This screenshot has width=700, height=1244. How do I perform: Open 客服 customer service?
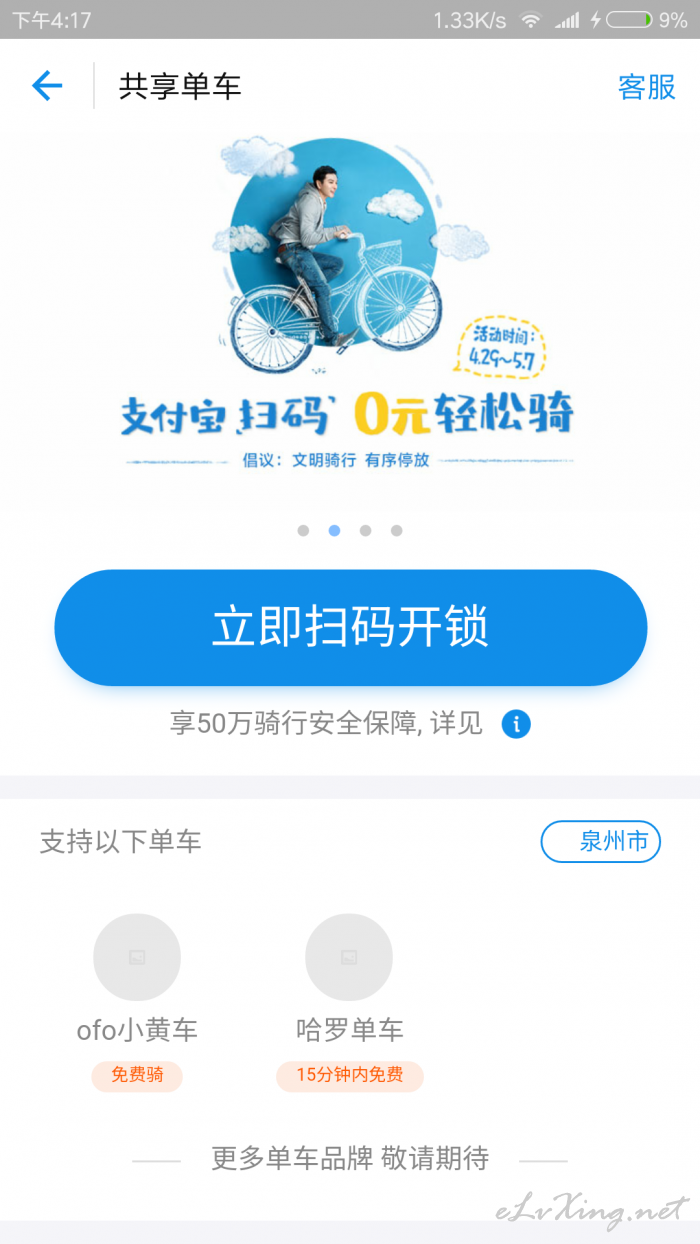[x=647, y=87]
